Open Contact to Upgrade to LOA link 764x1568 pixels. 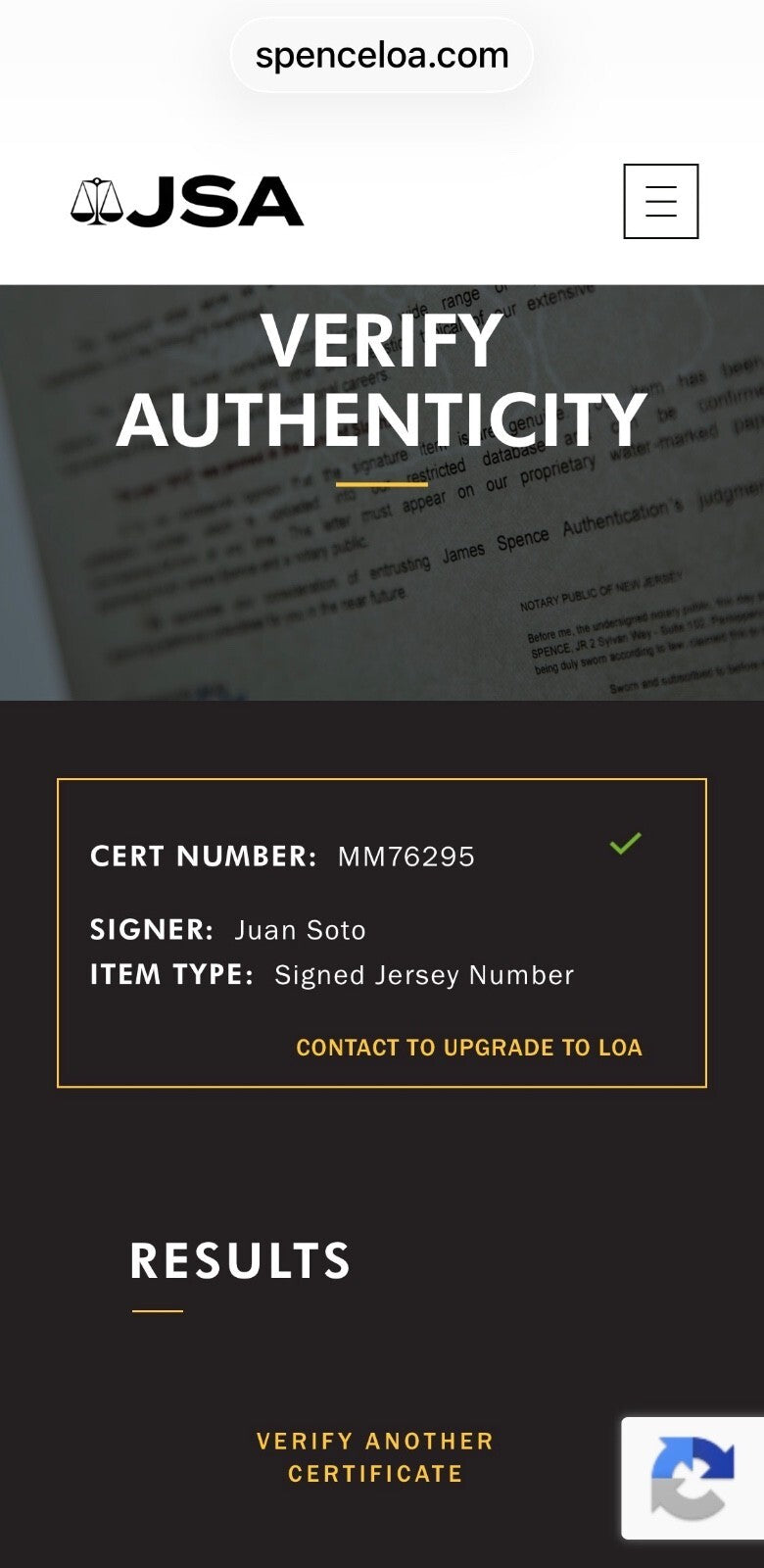[469, 1048]
